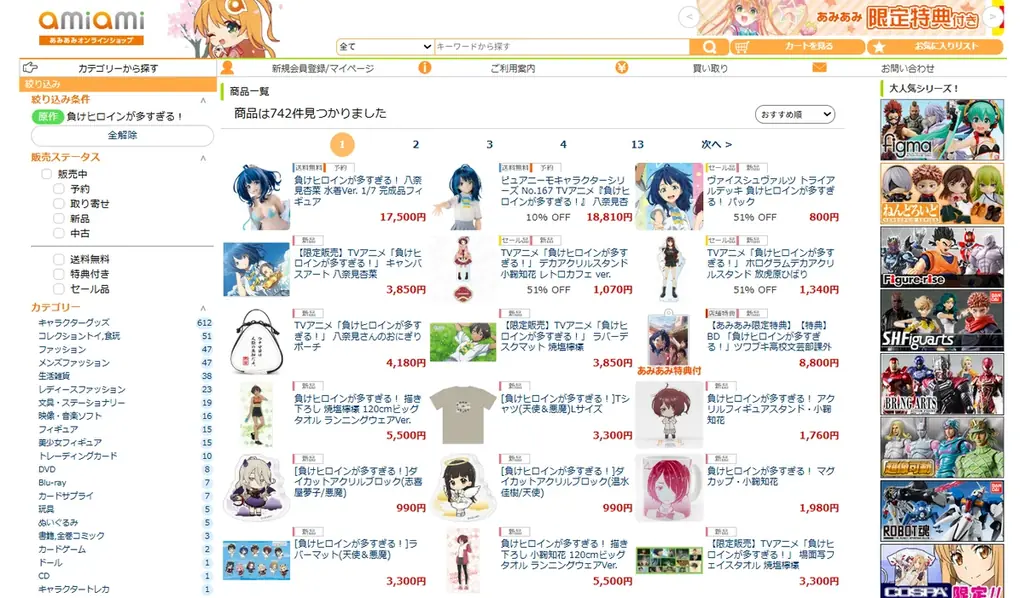Select キャラクターグッズ category
Image resolution: width=1024 pixels, height=598 pixels.
click(x=73, y=323)
